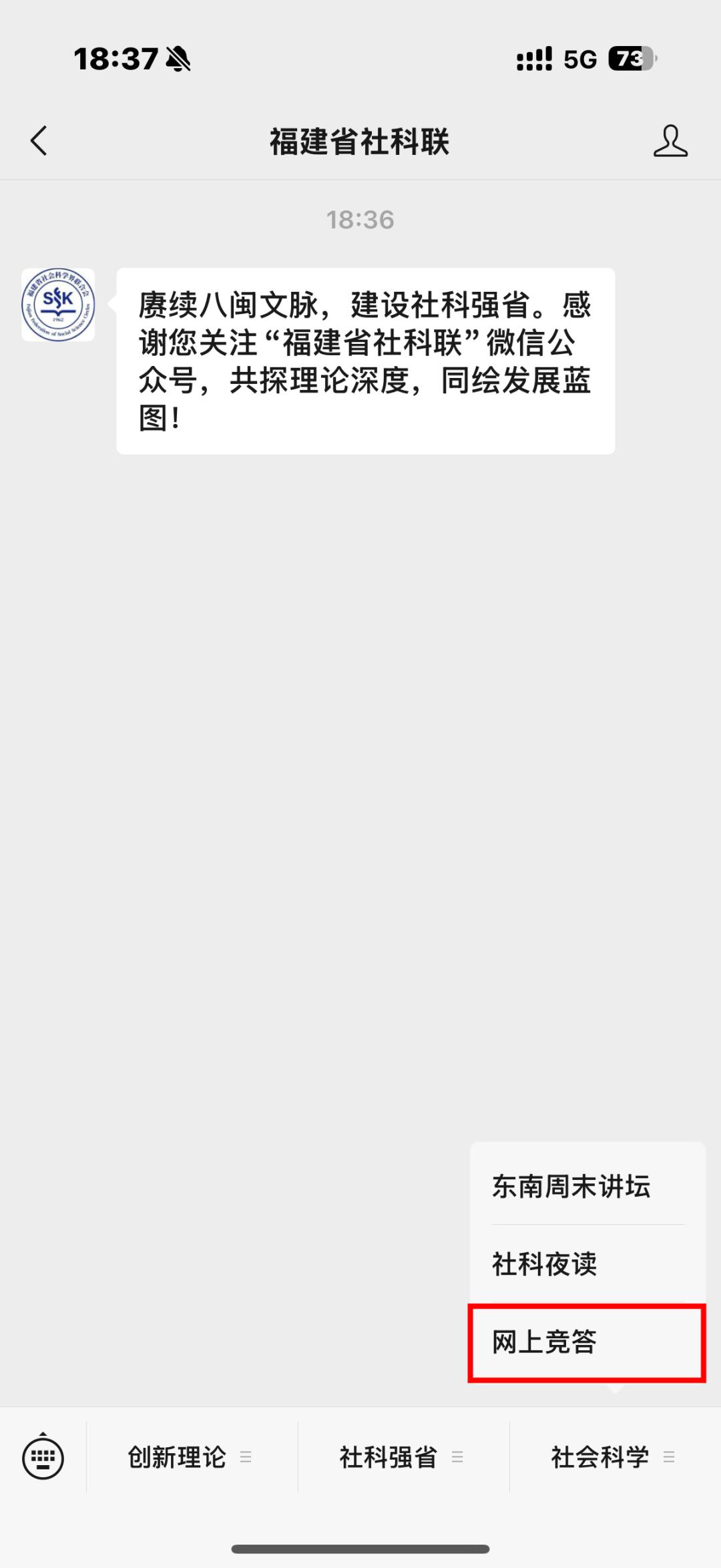Viewport: 721px width, 1568px height.
Task: Open the account profile icon
Action: pos(670,141)
